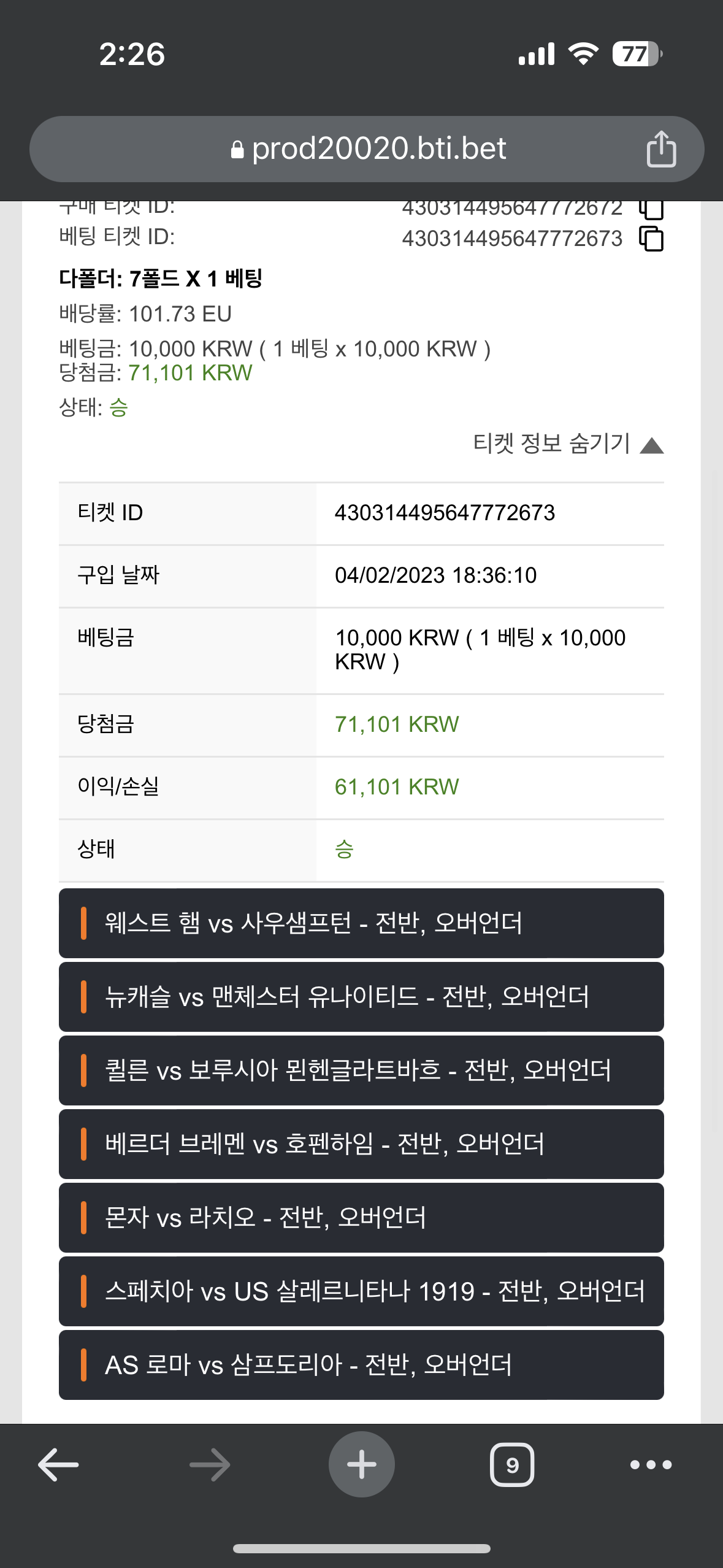Open the 웨스트 햄 vs 사우샘프턴 bet row
723x1568 pixels.
(x=361, y=923)
